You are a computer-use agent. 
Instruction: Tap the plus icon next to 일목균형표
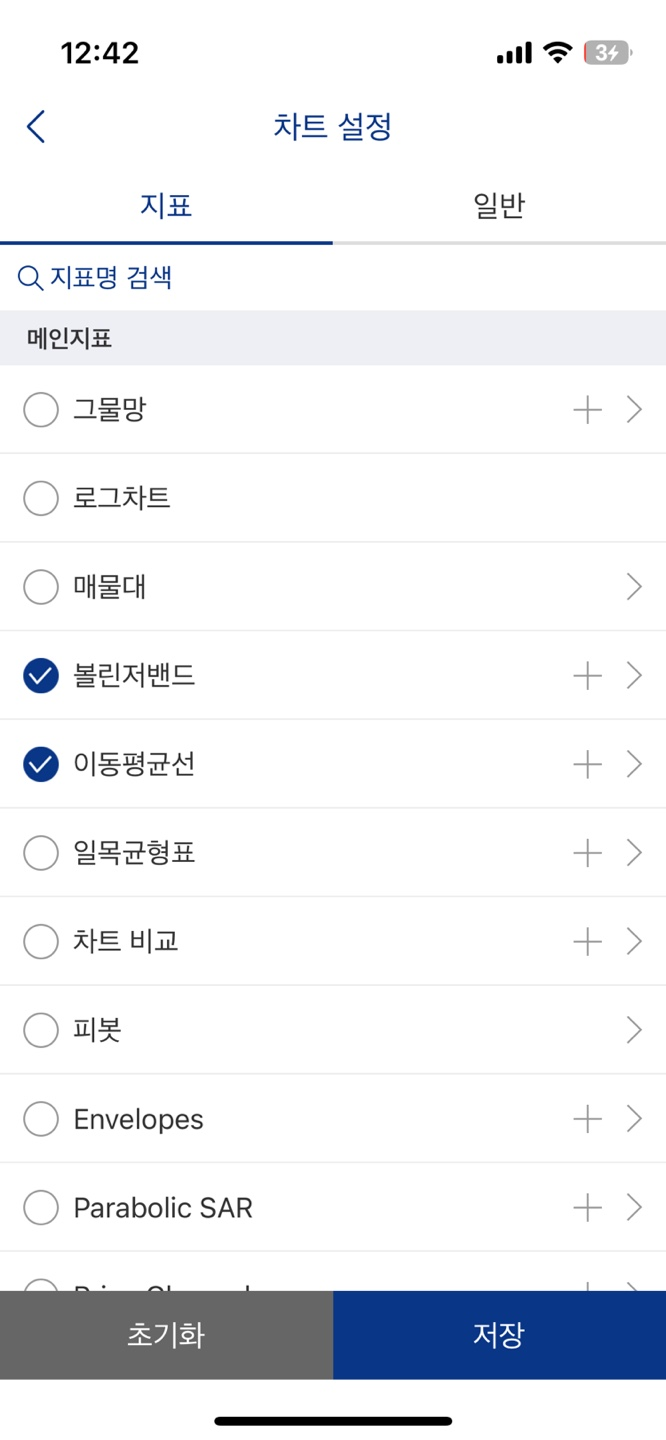pyautogui.click(x=587, y=853)
